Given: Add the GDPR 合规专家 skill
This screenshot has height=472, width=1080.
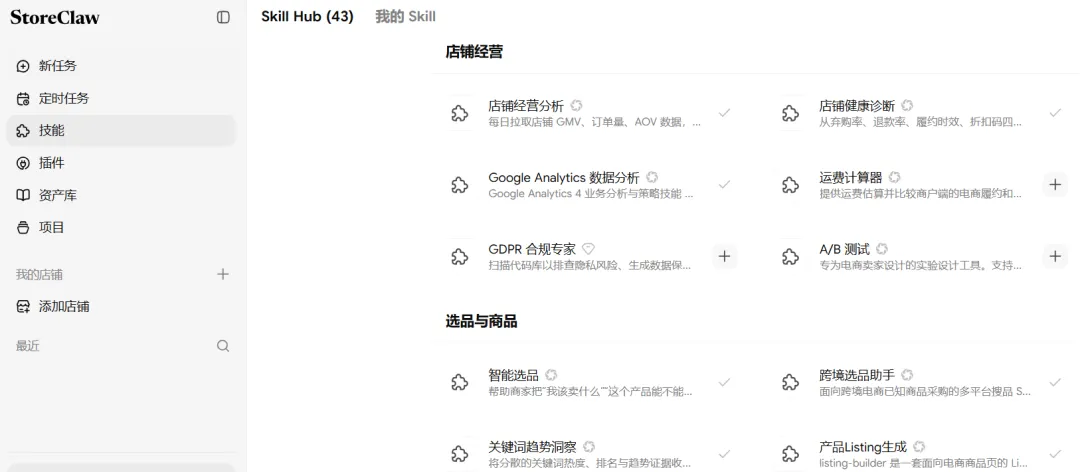Looking at the screenshot, I should [724, 256].
